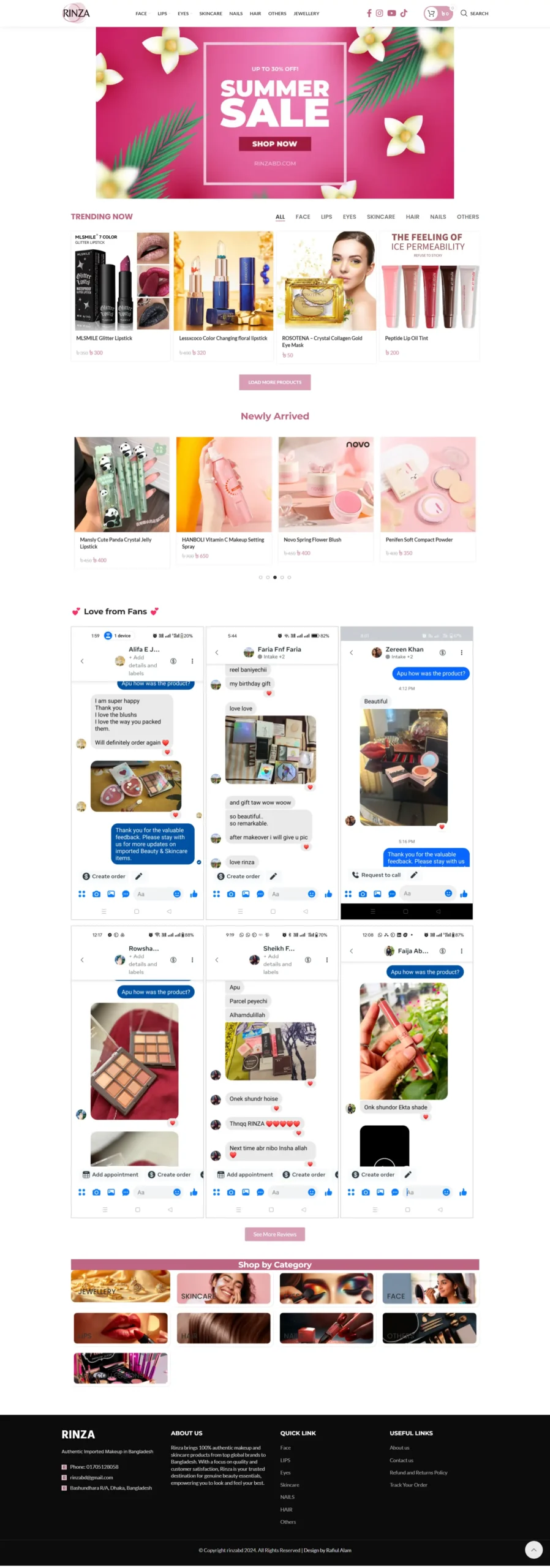
Task: Follow the Contact us footer link
Action: pyautogui.click(x=401, y=1460)
